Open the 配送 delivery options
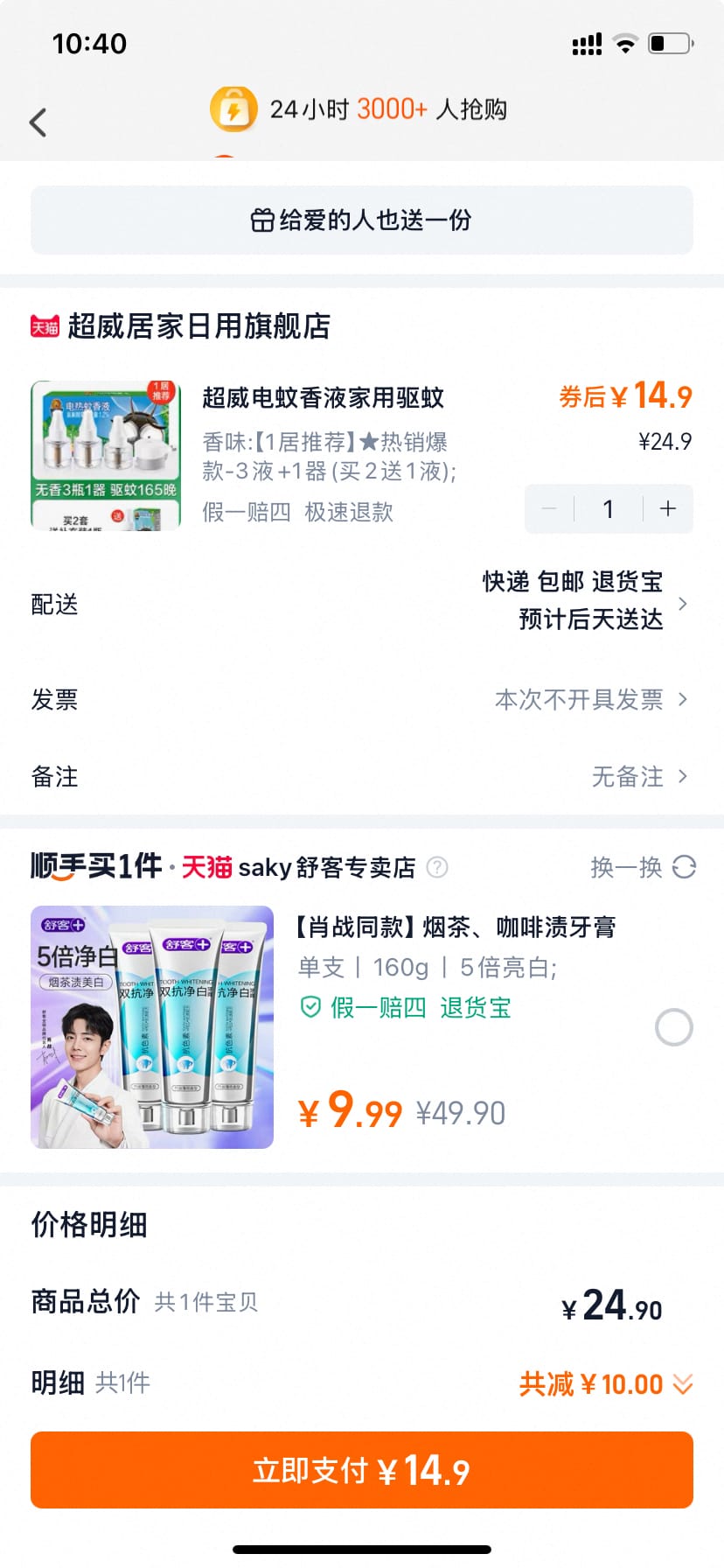 (362, 603)
